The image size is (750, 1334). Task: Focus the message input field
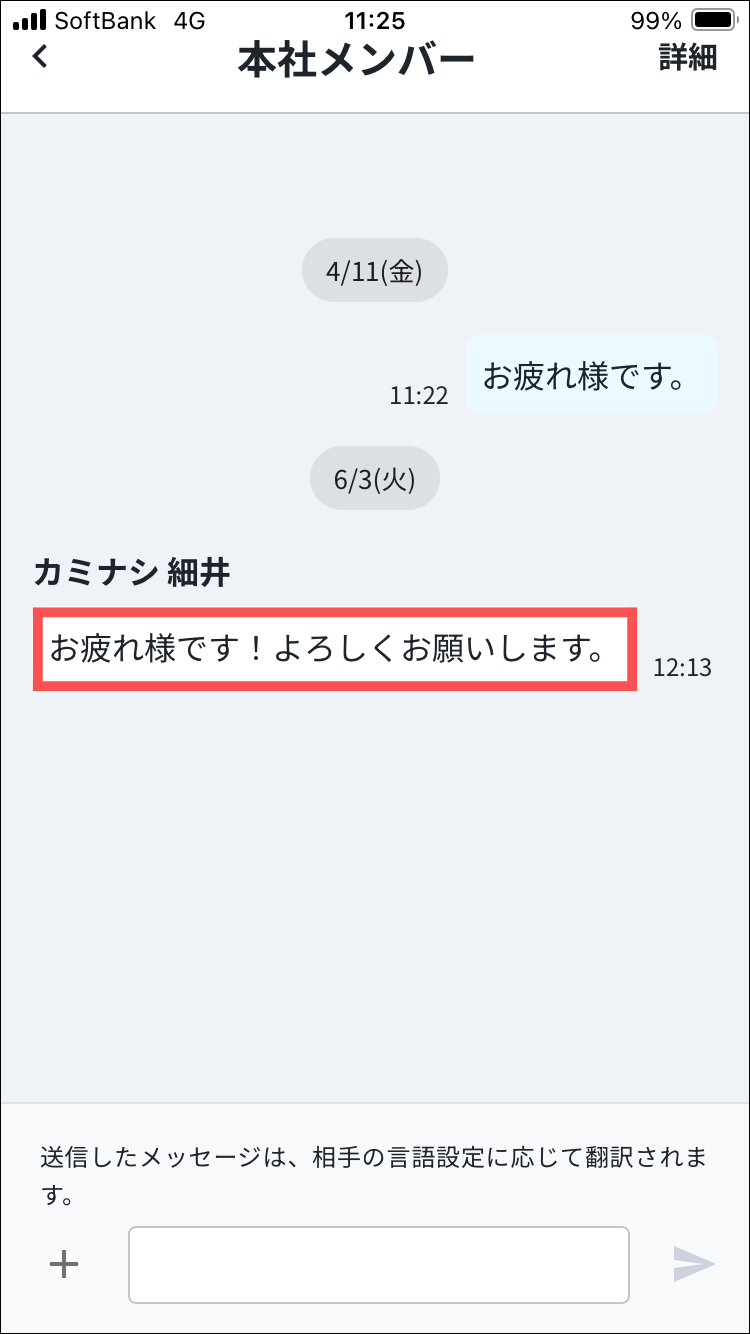(x=378, y=1264)
